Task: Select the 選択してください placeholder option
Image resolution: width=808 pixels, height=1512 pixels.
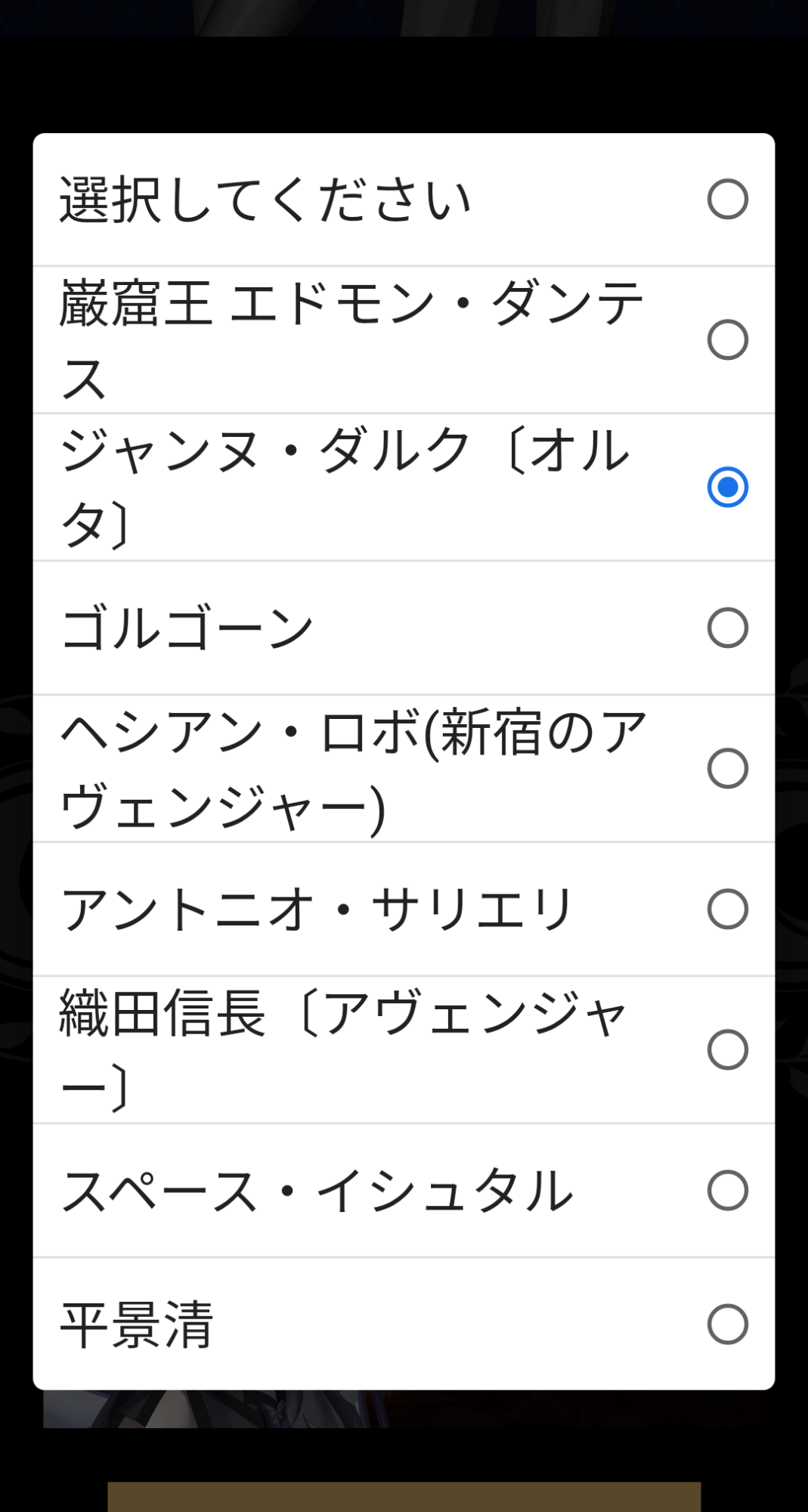Action: point(404,200)
